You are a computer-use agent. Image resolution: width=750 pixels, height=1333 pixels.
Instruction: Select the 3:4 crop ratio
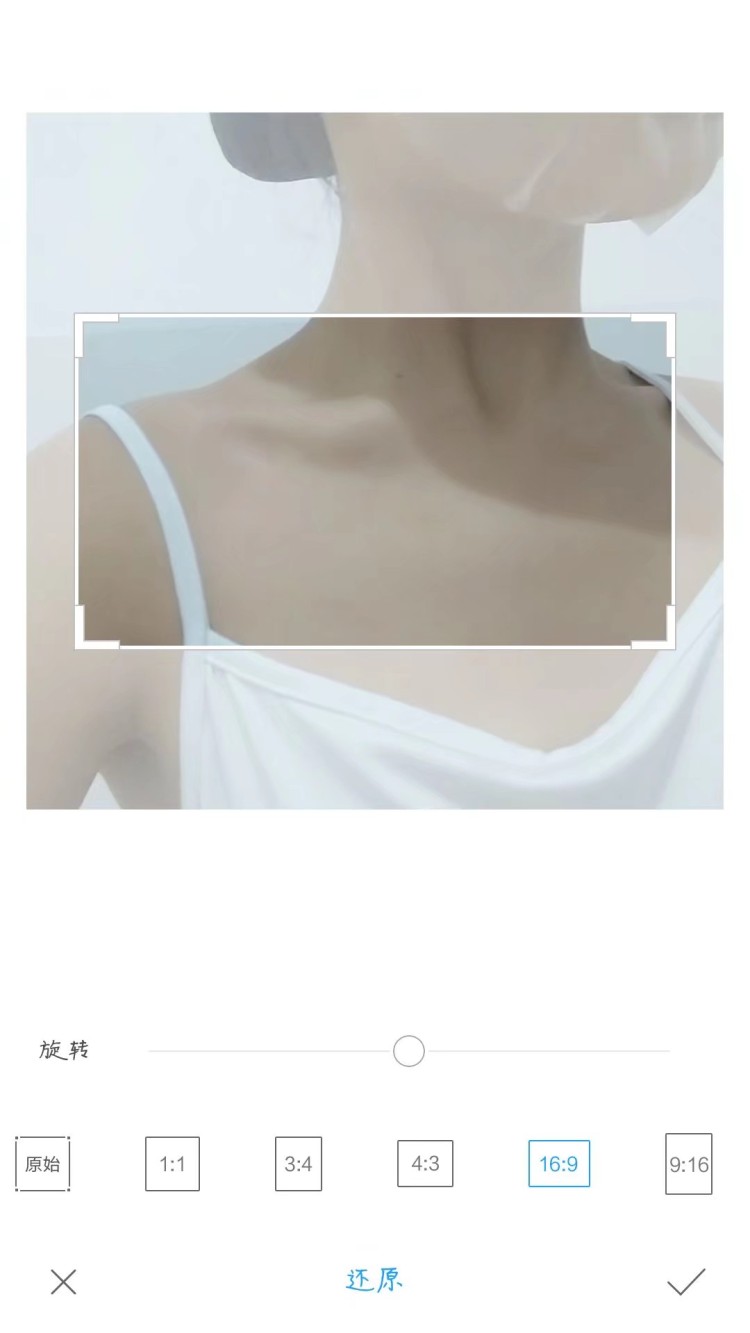click(x=298, y=1164)
